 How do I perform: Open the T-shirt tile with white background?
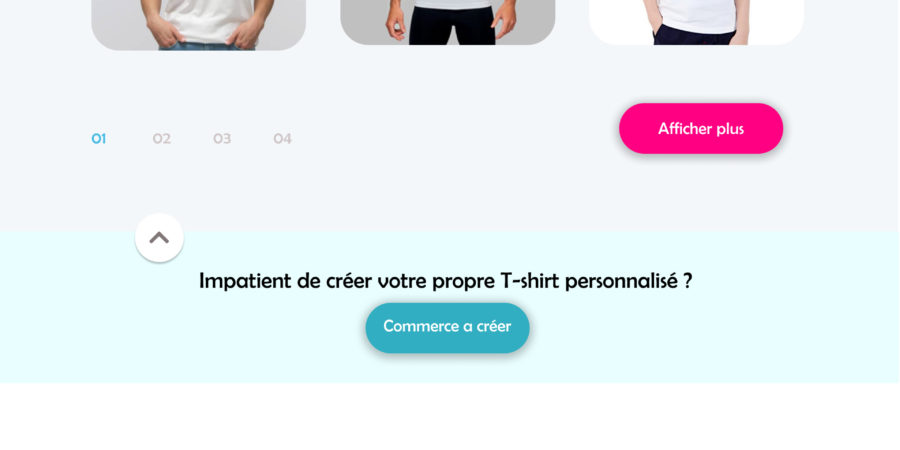click(696, 20)
